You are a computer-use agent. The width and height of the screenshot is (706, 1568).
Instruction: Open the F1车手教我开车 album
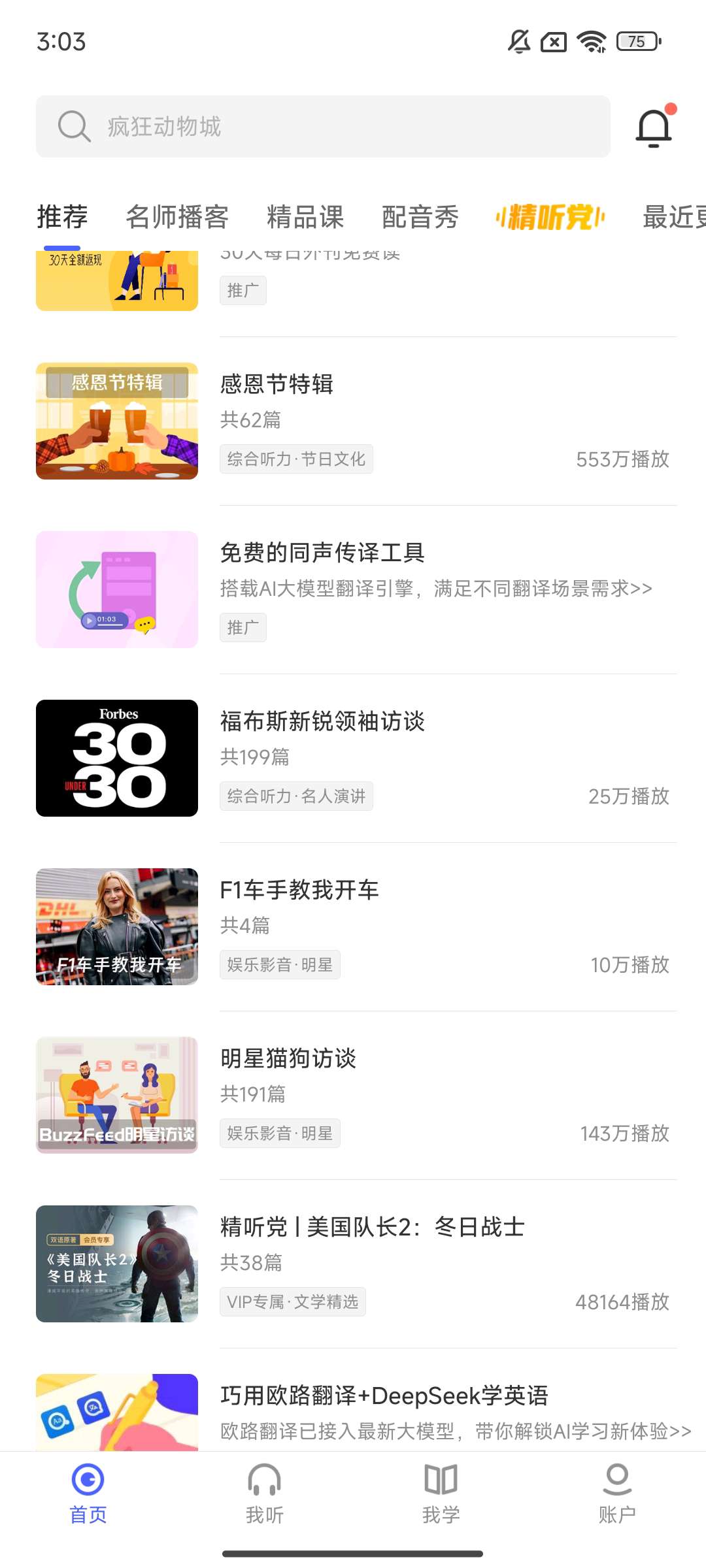click(x=356, y=926)
